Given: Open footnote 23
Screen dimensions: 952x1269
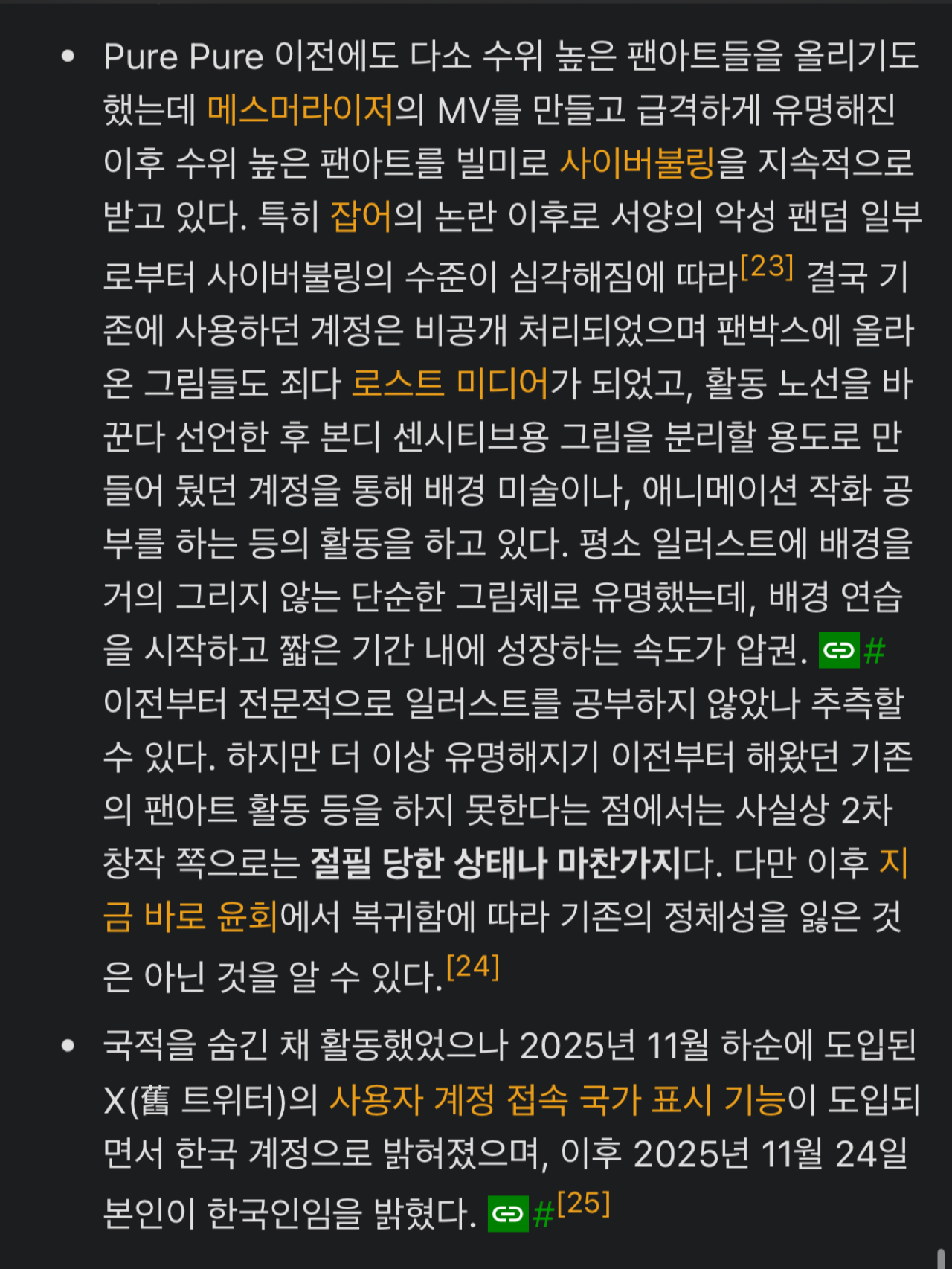Looking at the screenshot, I should coord(767,266).
